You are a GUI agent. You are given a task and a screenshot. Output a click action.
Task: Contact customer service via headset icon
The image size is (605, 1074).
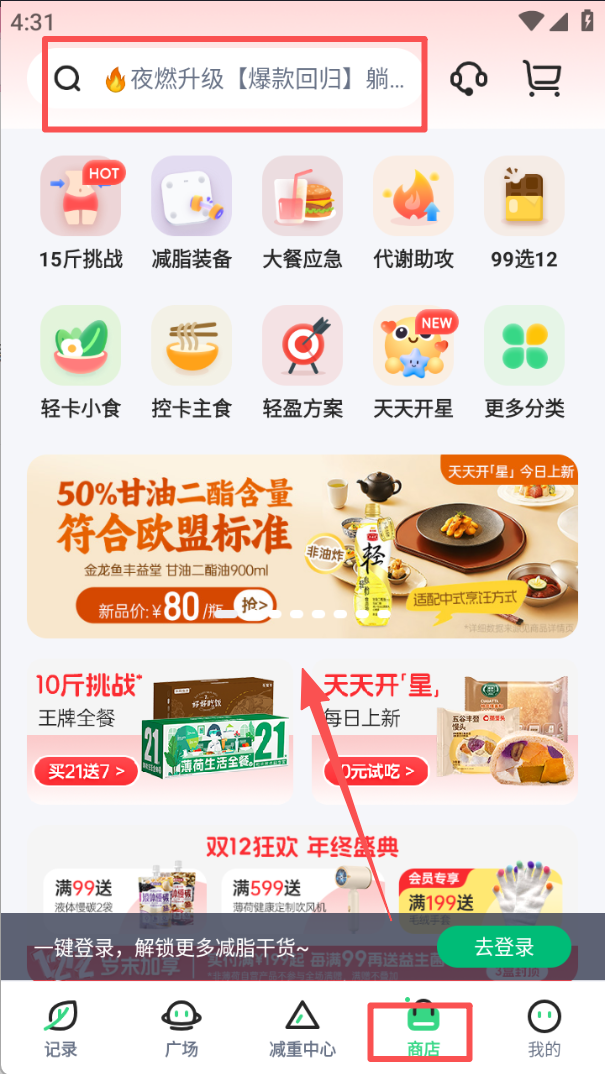(469, 78)
